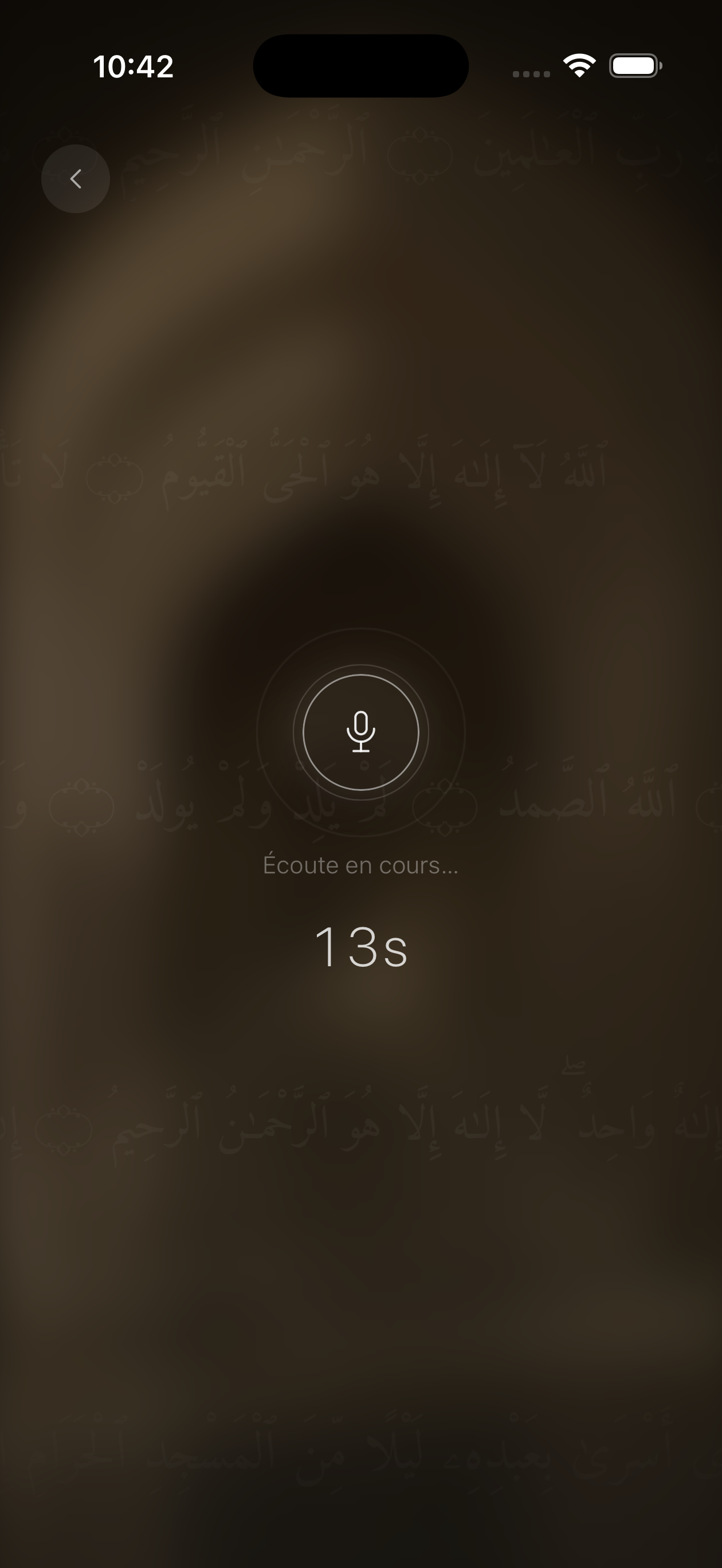Tap the mic inside the circular recording button
Image resolution: width=722 pixels, height=1568 pixels.
pyautogui.click(x=361, y=733)
